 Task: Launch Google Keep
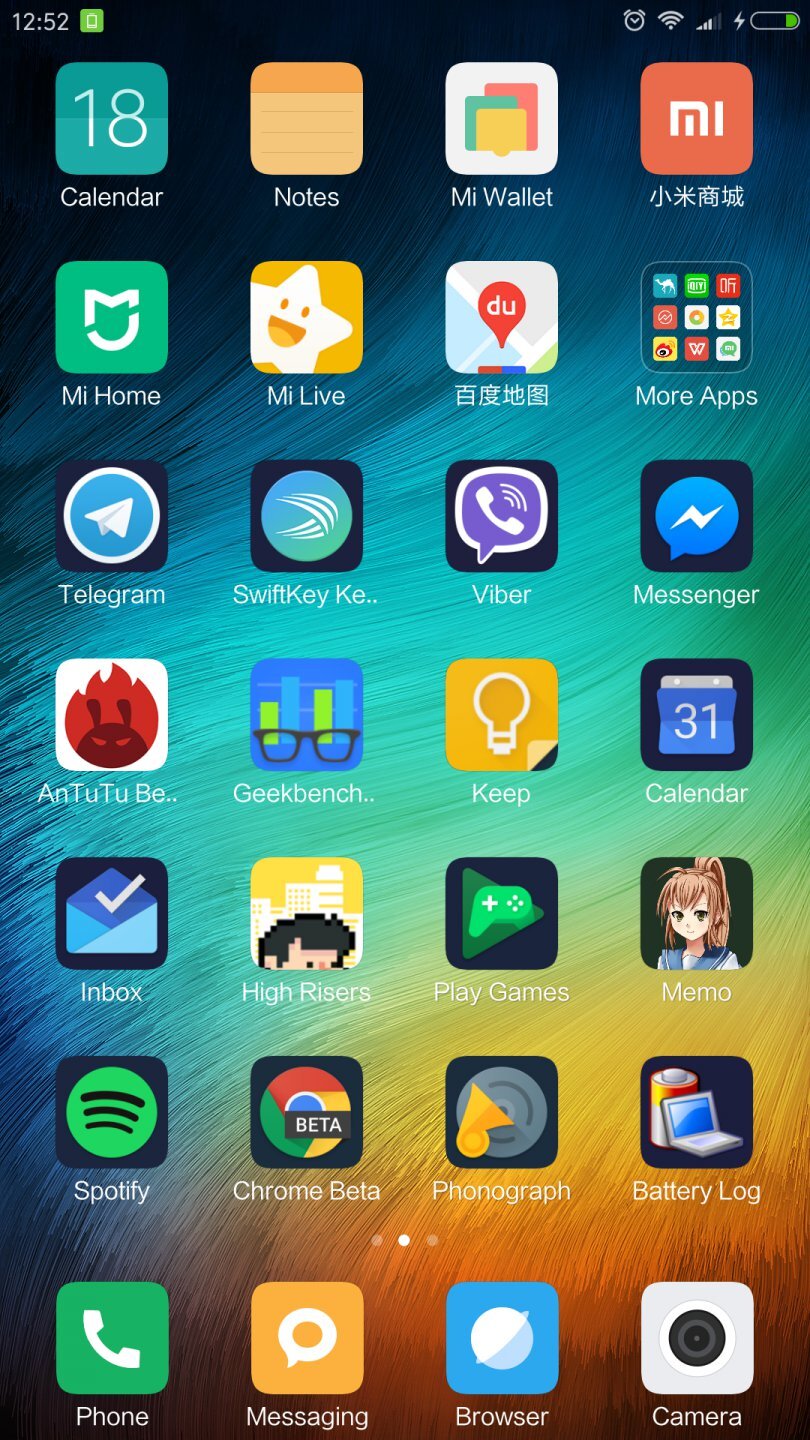click(x=501, y=714)
